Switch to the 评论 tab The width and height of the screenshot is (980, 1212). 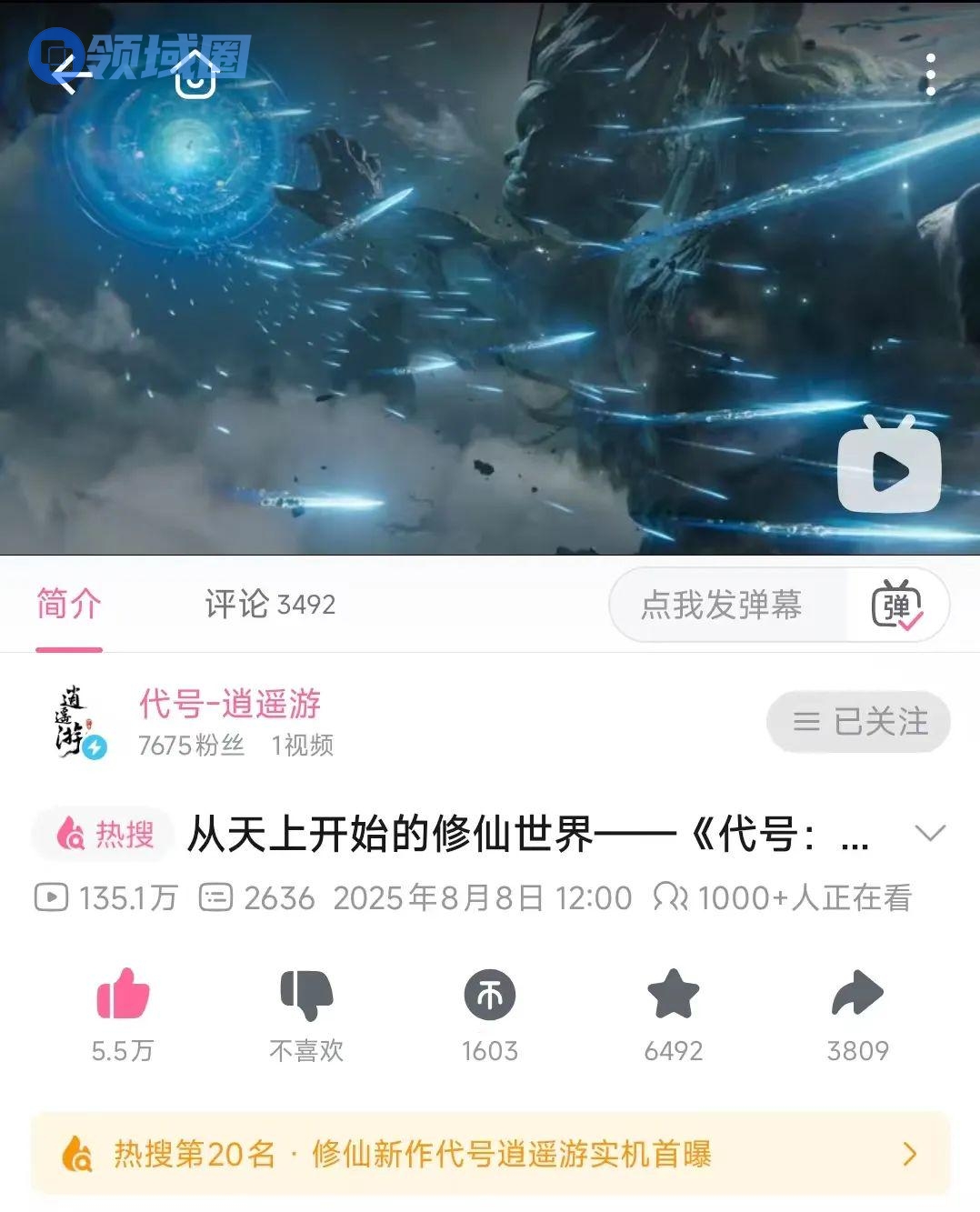270,605
